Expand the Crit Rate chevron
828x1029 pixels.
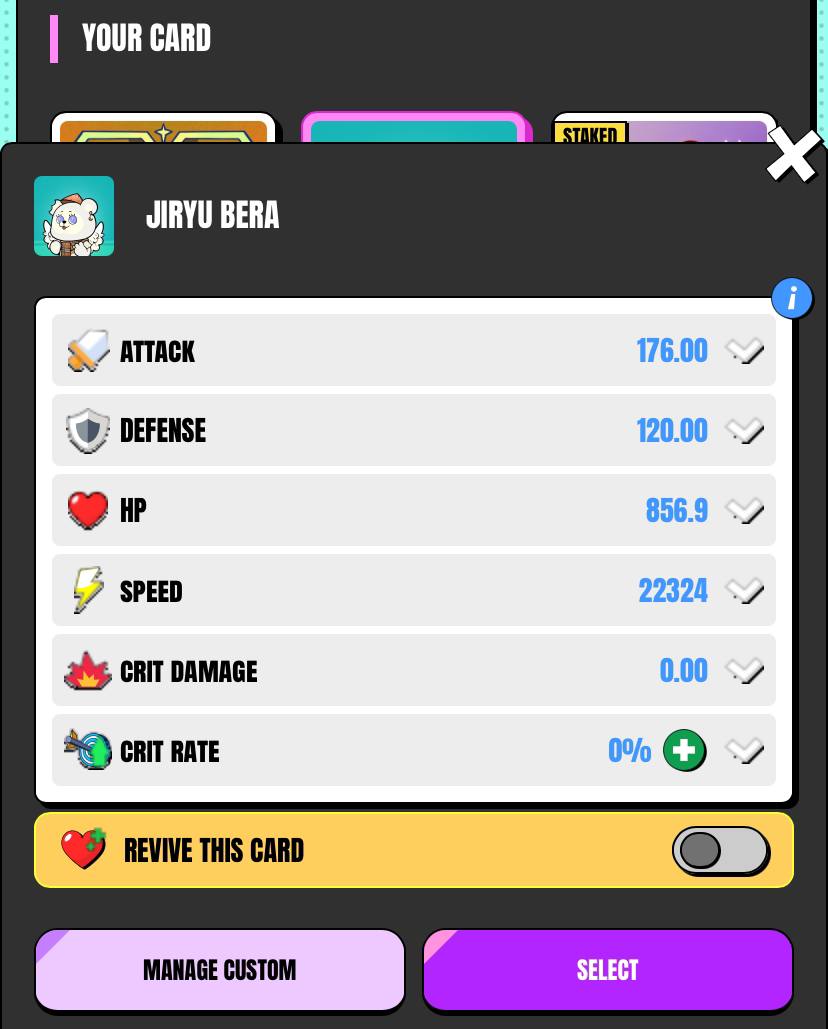(x=744, y=750)
